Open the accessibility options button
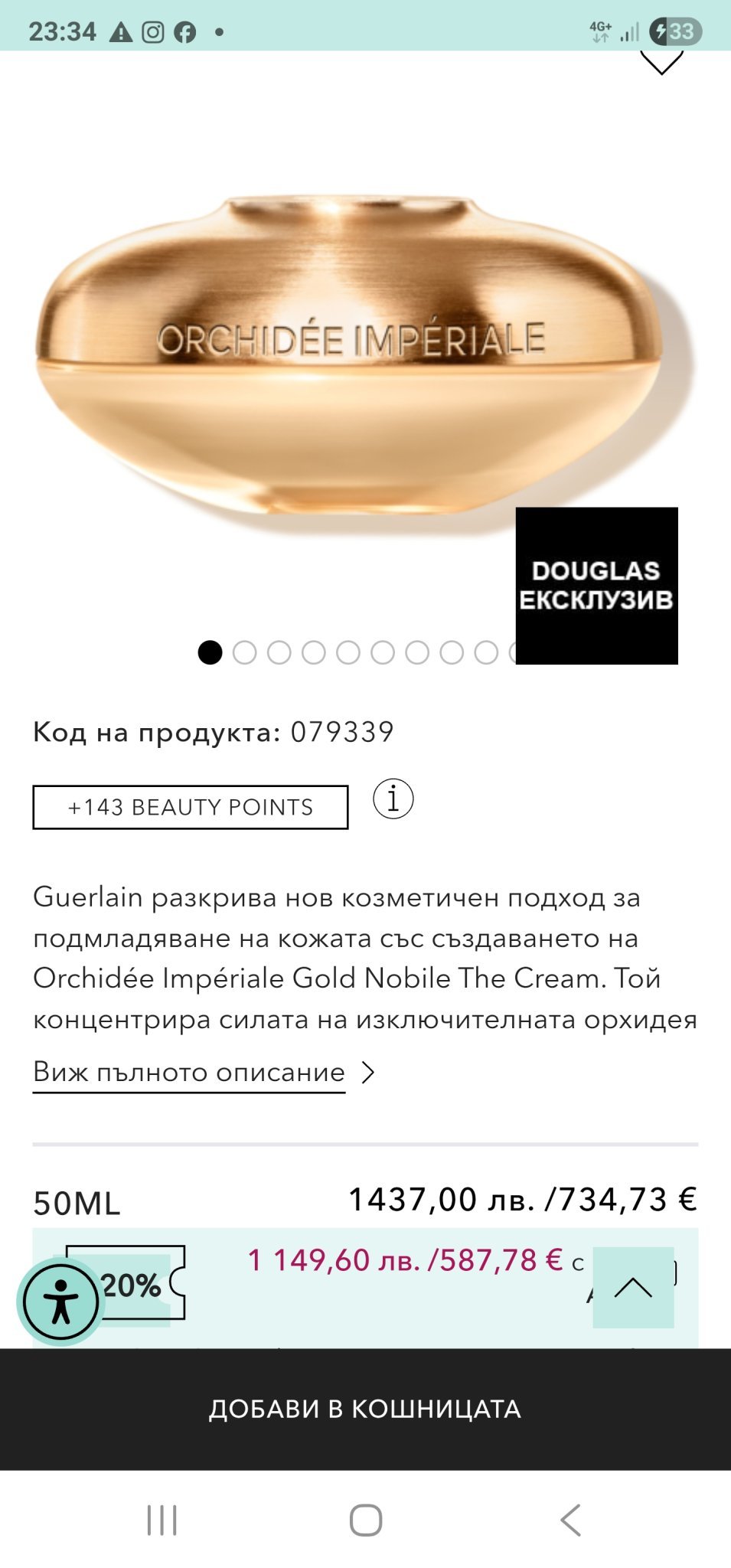 pyautogui.click(x=60, y=1301)
